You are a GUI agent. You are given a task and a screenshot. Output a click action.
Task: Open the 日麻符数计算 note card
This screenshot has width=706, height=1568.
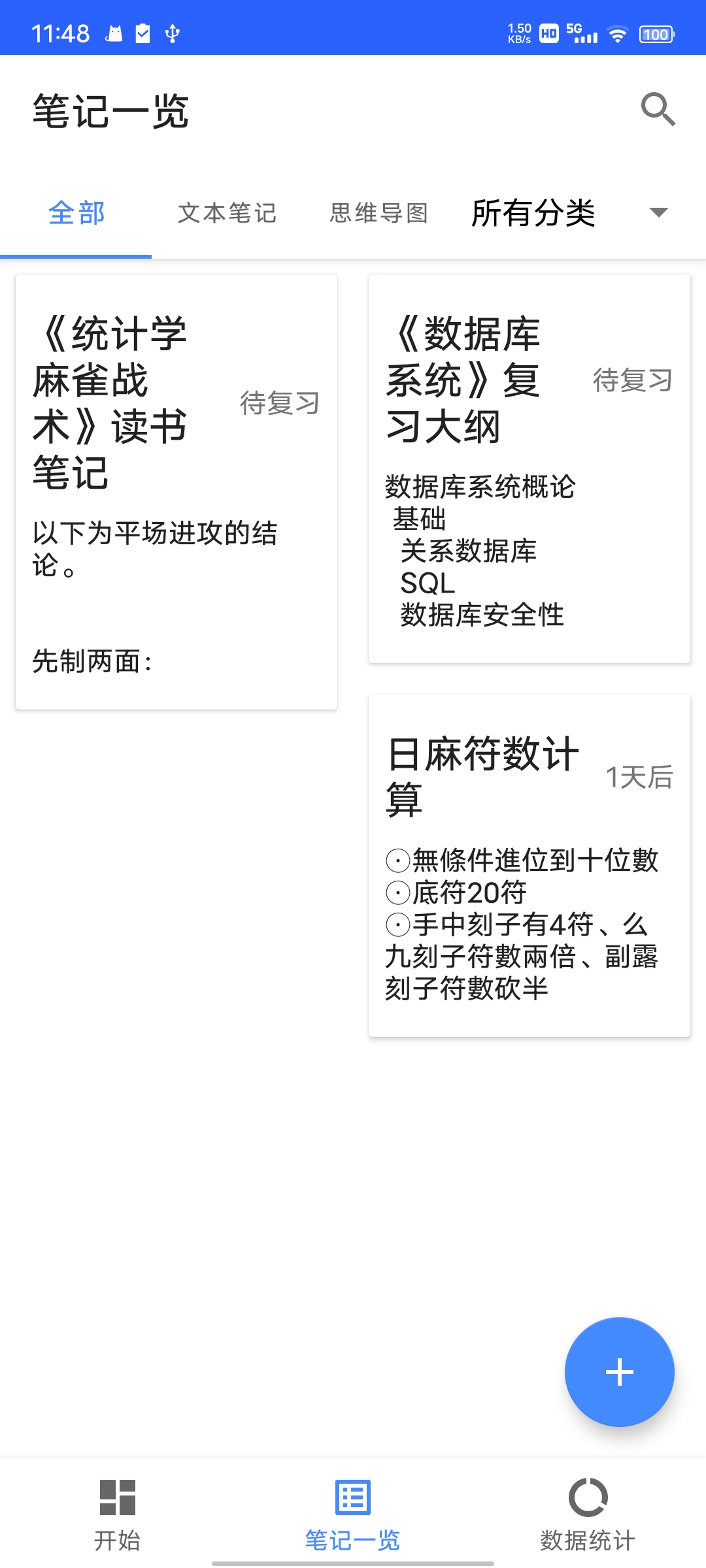click(x=529, y=865)
